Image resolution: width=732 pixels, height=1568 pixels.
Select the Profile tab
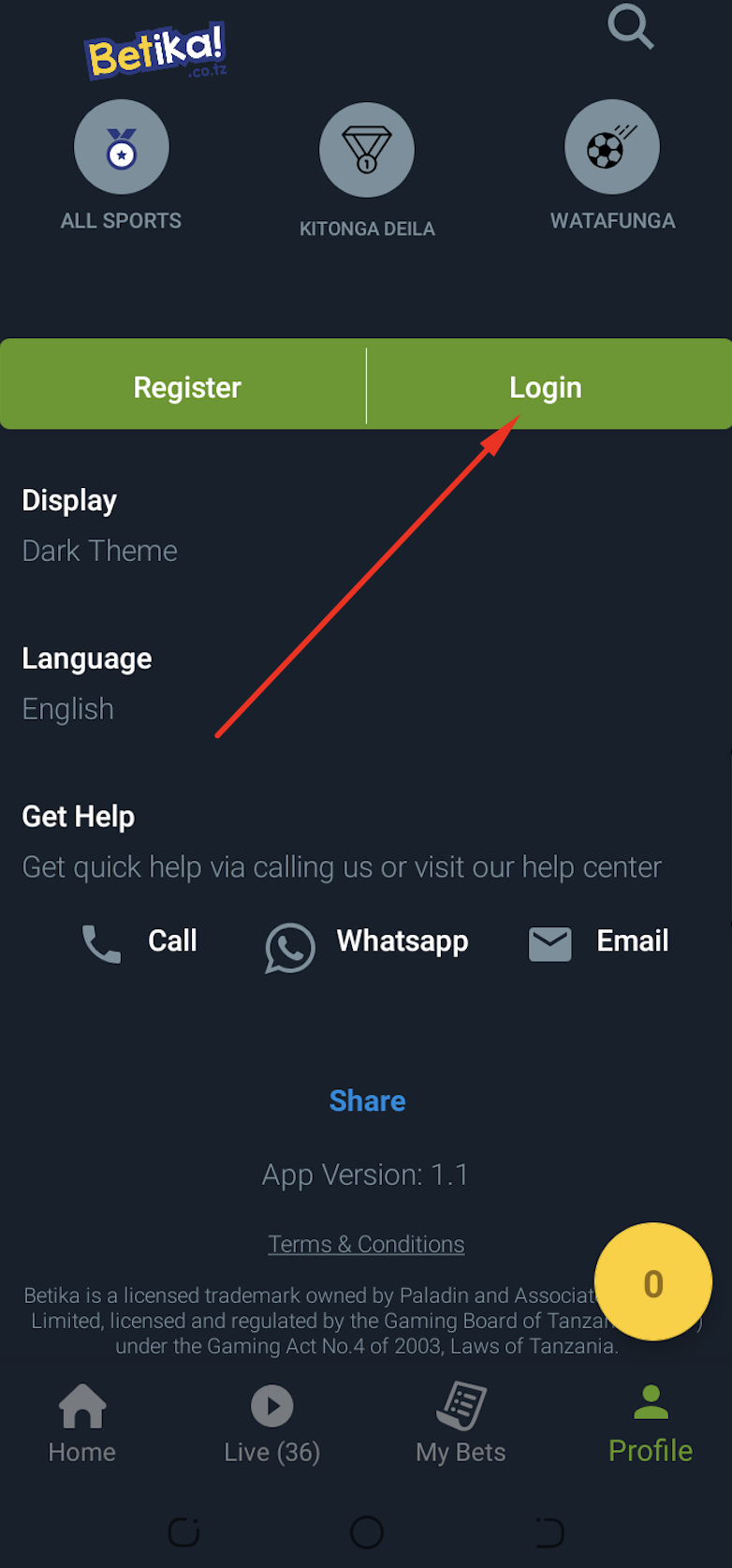(651, 1424)
